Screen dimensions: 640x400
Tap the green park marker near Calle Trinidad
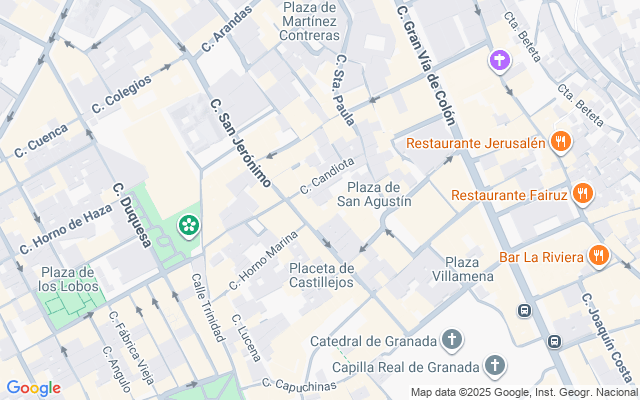pos(188,225)
